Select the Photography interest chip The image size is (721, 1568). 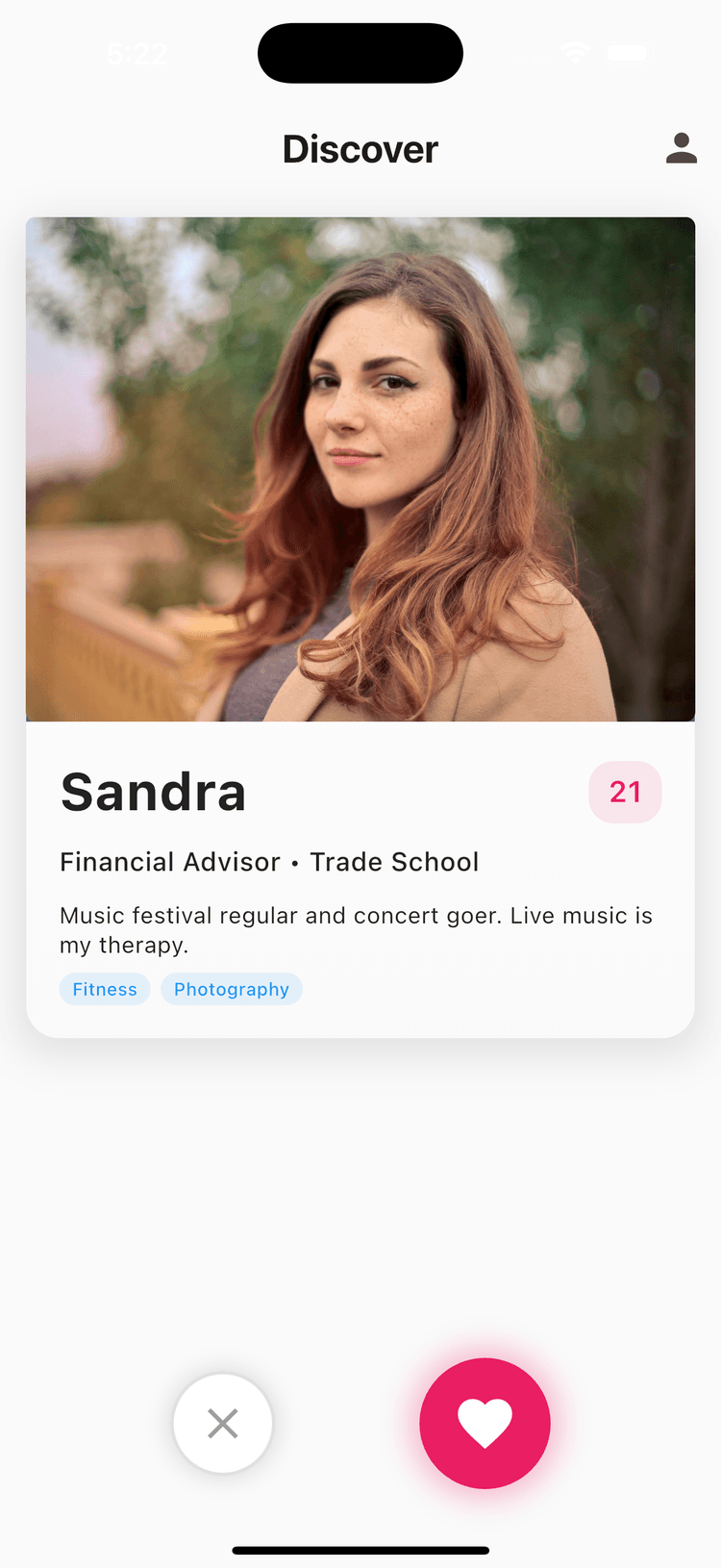click(x=232, y=989)
